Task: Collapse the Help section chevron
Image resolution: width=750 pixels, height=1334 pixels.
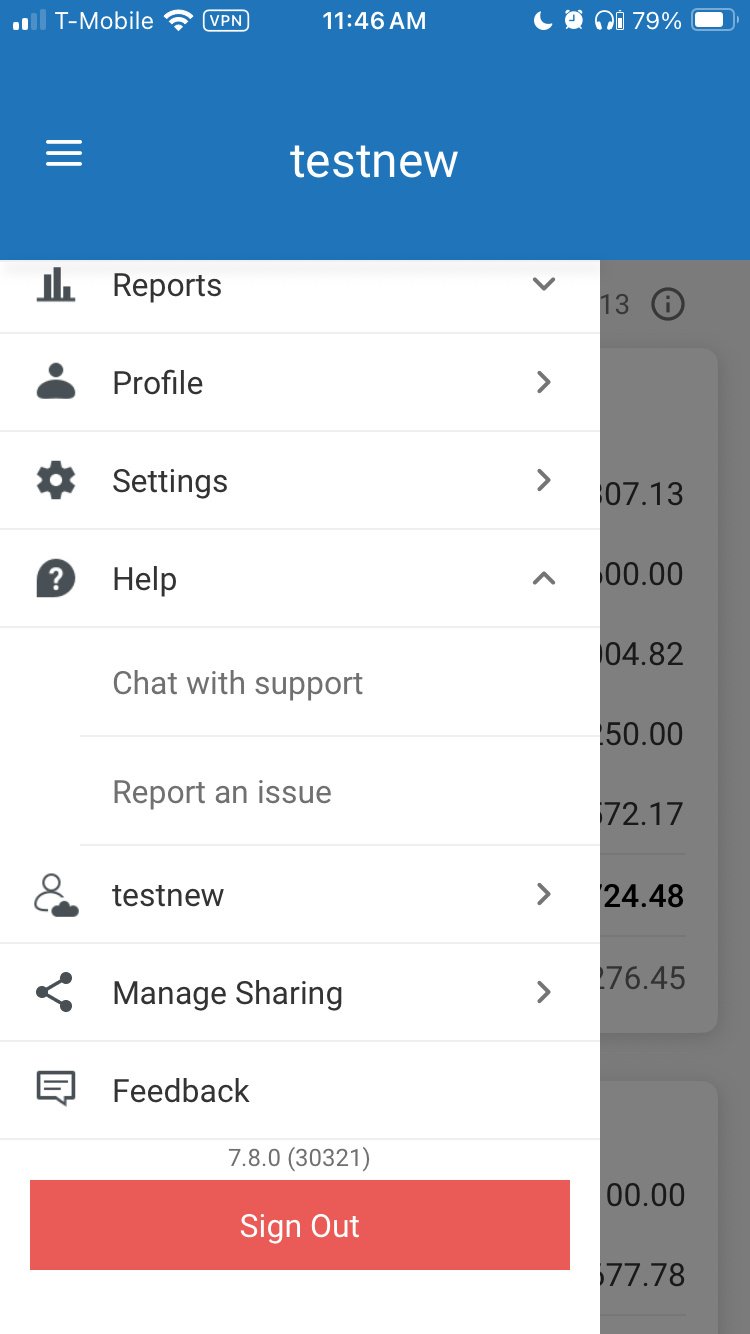Action: click(544, 578)
